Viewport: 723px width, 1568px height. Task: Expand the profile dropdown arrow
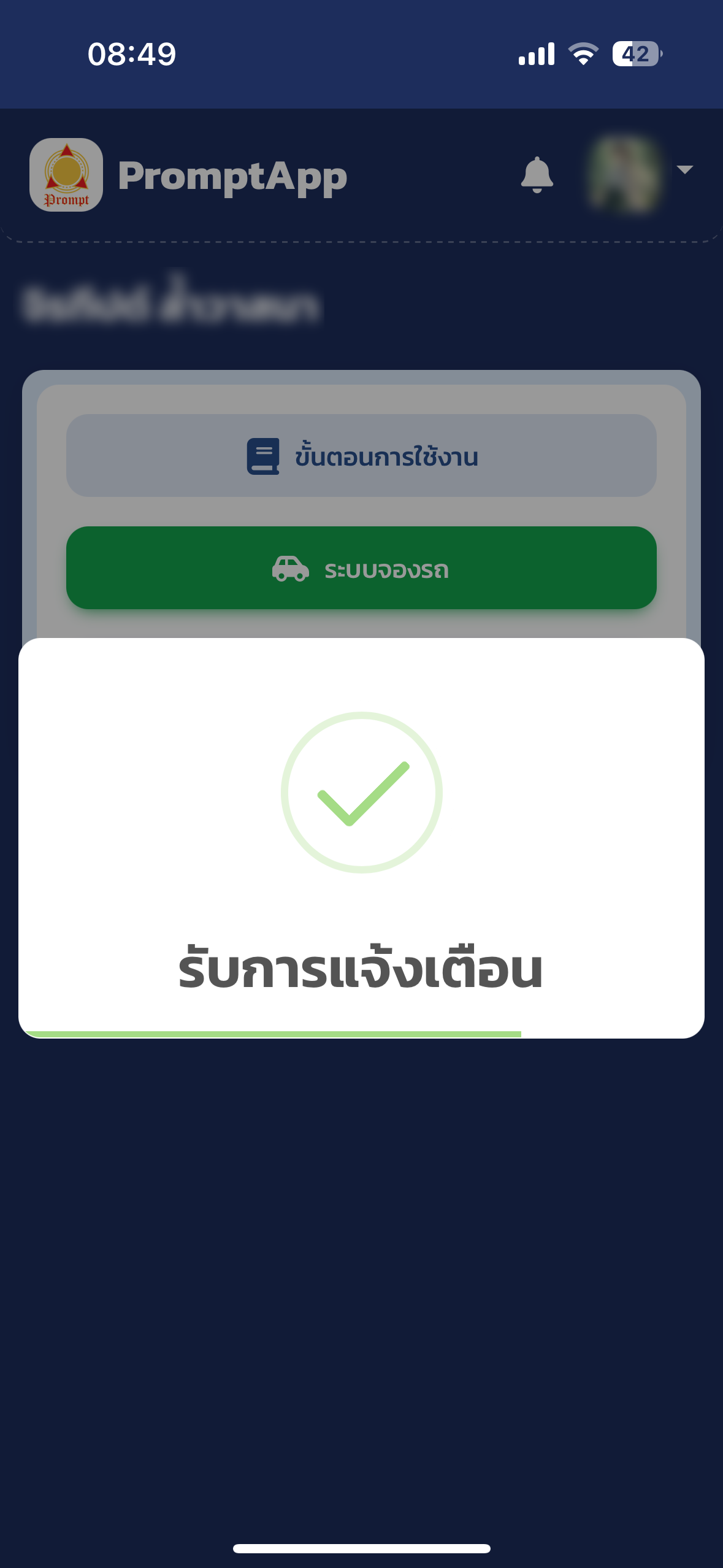pos(684,170)
